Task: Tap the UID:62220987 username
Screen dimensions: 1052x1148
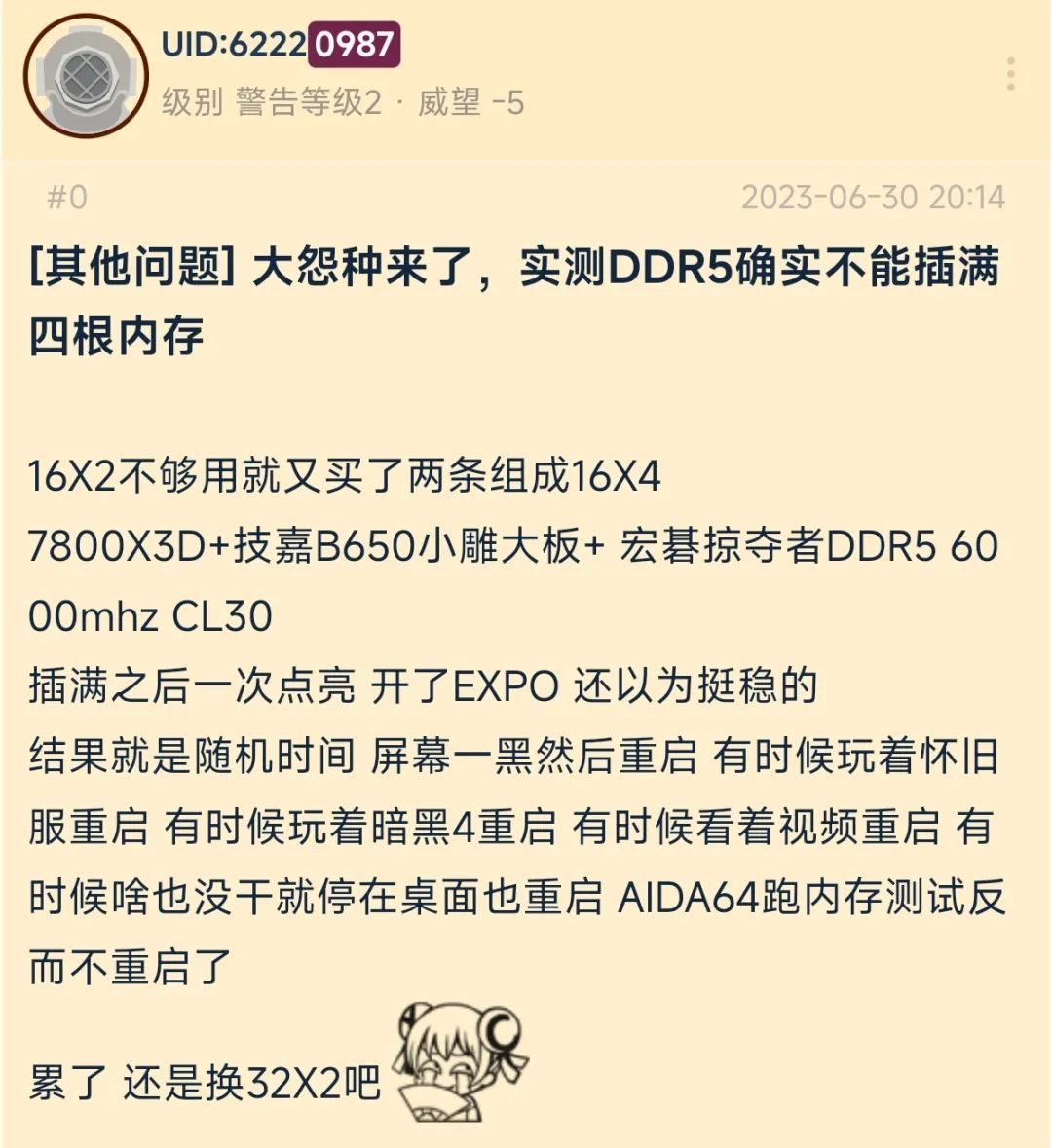Action: (280, 44)
